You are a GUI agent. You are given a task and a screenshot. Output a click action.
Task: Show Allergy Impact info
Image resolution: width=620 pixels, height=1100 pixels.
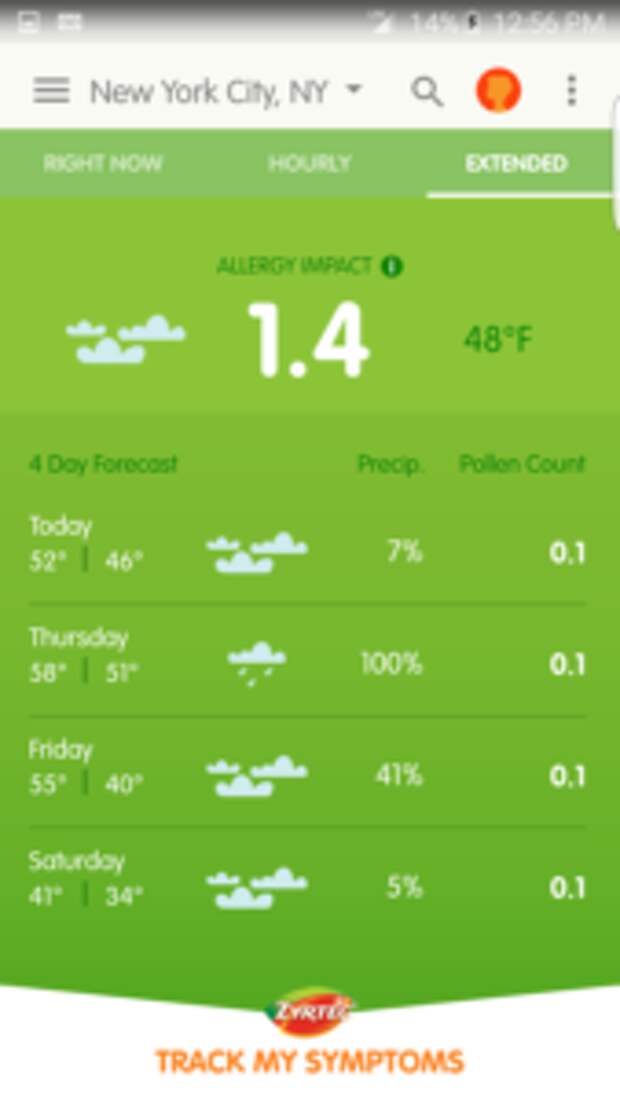[392, 266]
